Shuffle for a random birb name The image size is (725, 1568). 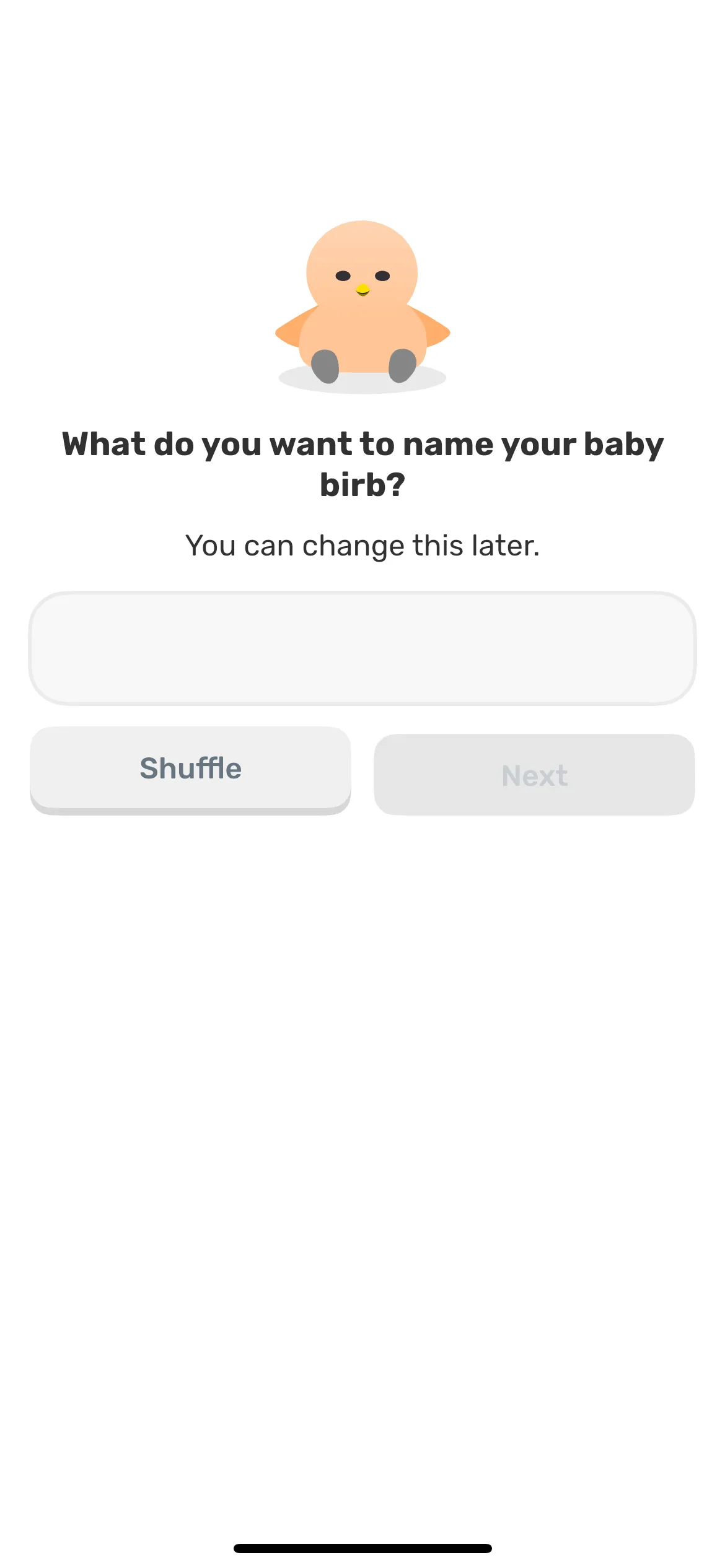pyautogui.click(x=190, y=770)
